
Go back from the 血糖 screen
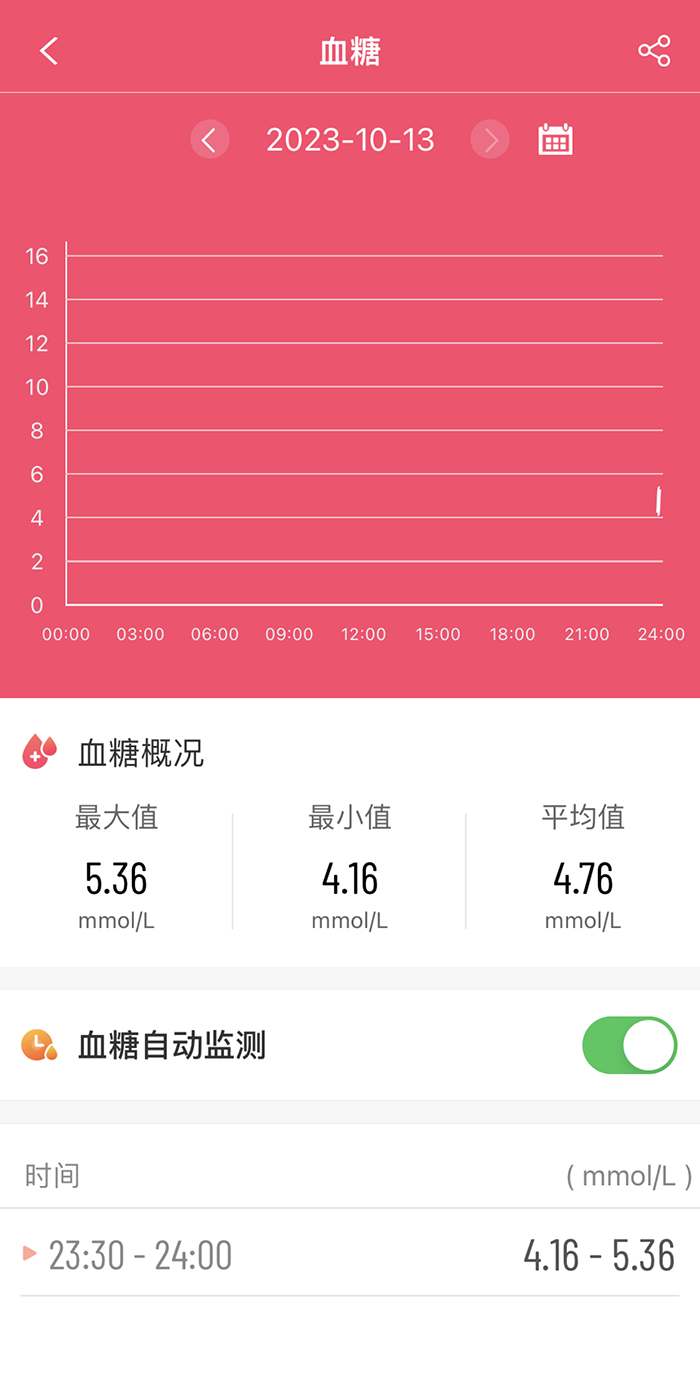pyautogui.click(x=49, y=51)
